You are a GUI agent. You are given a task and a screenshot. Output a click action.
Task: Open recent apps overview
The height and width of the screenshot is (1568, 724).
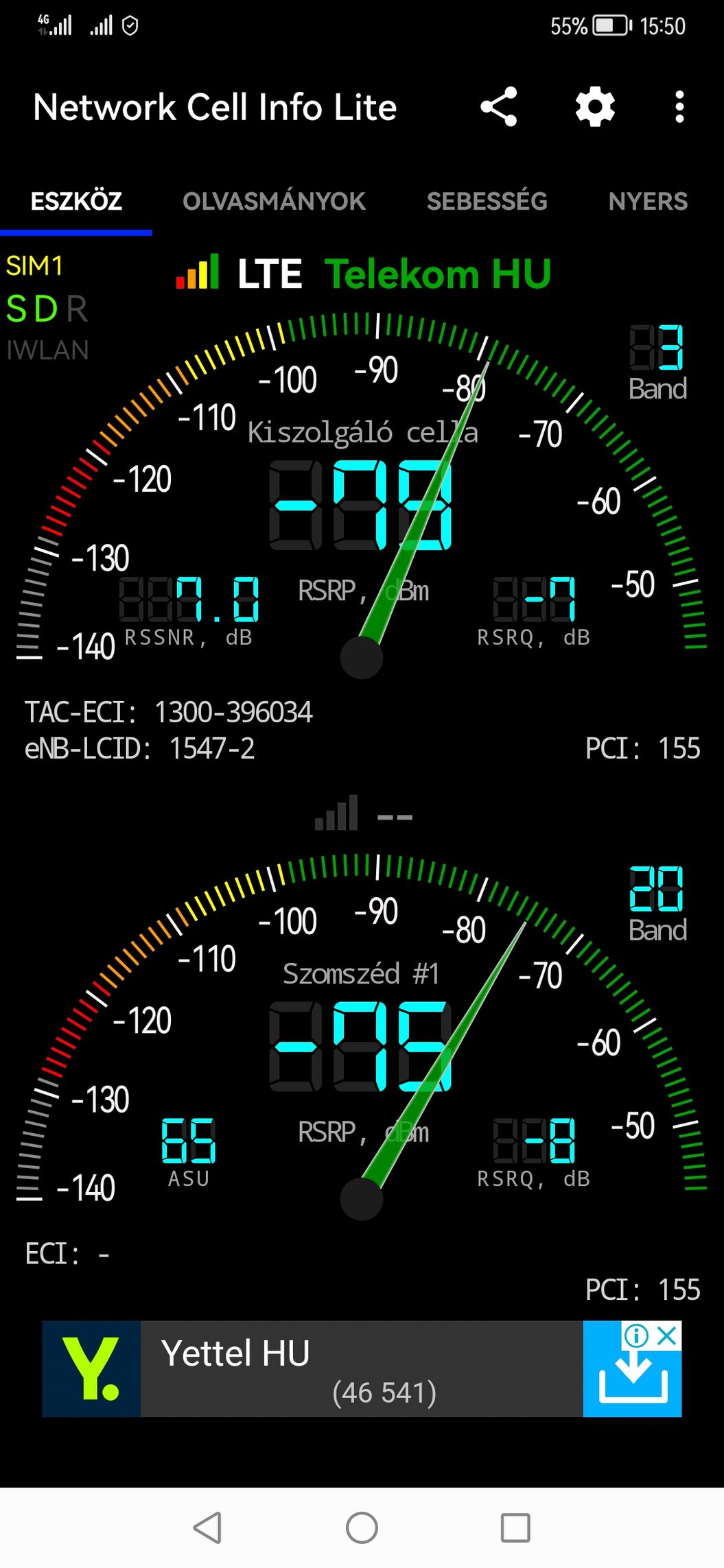tap(515, 1528)
